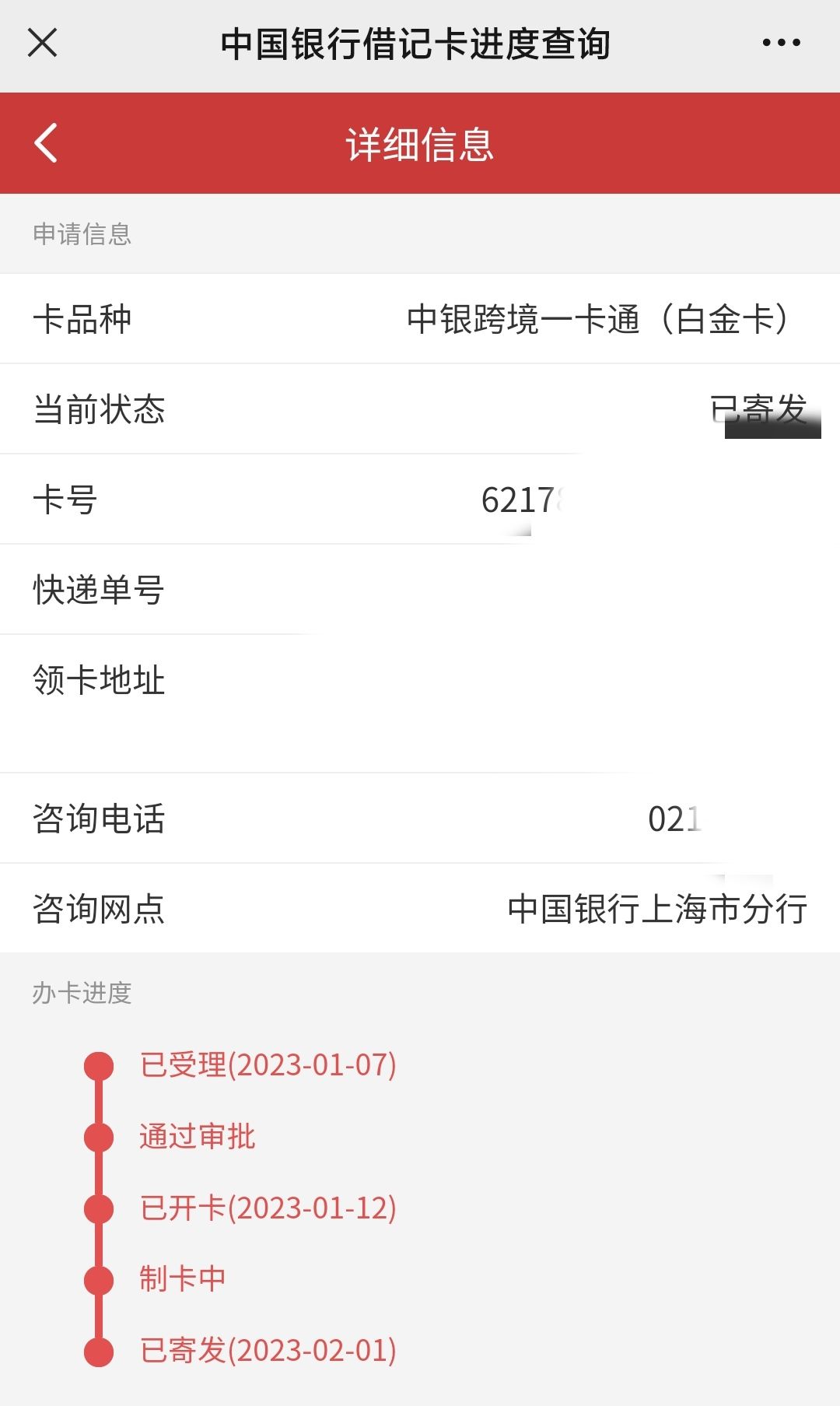Open the mini-program options menu (···)
The image size is (840, 1406).
click(781, 44)
